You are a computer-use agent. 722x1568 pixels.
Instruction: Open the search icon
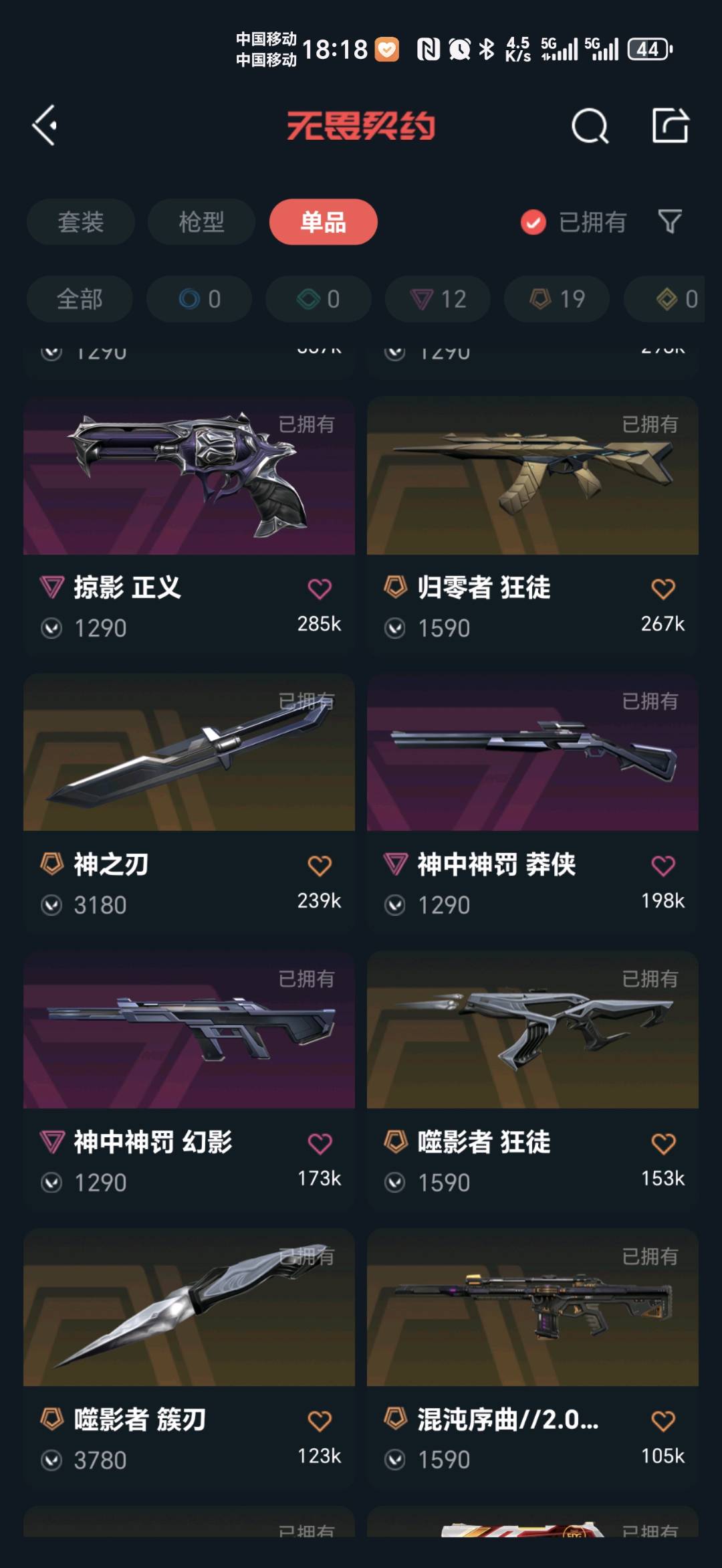pyautogui.click(x=590, y=126)
